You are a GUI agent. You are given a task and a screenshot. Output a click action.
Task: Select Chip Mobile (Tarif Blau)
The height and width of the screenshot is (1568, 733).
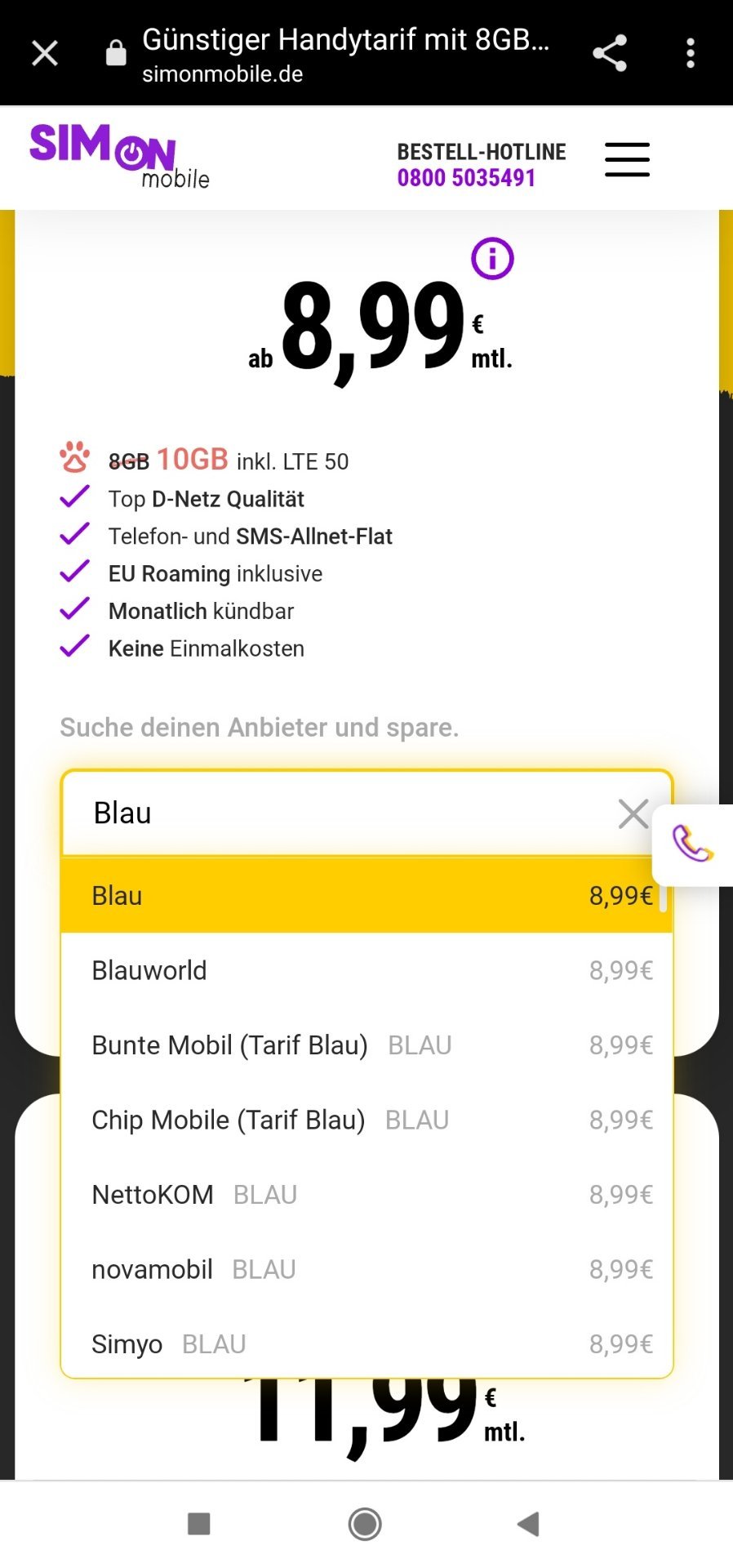(366, 1120)
